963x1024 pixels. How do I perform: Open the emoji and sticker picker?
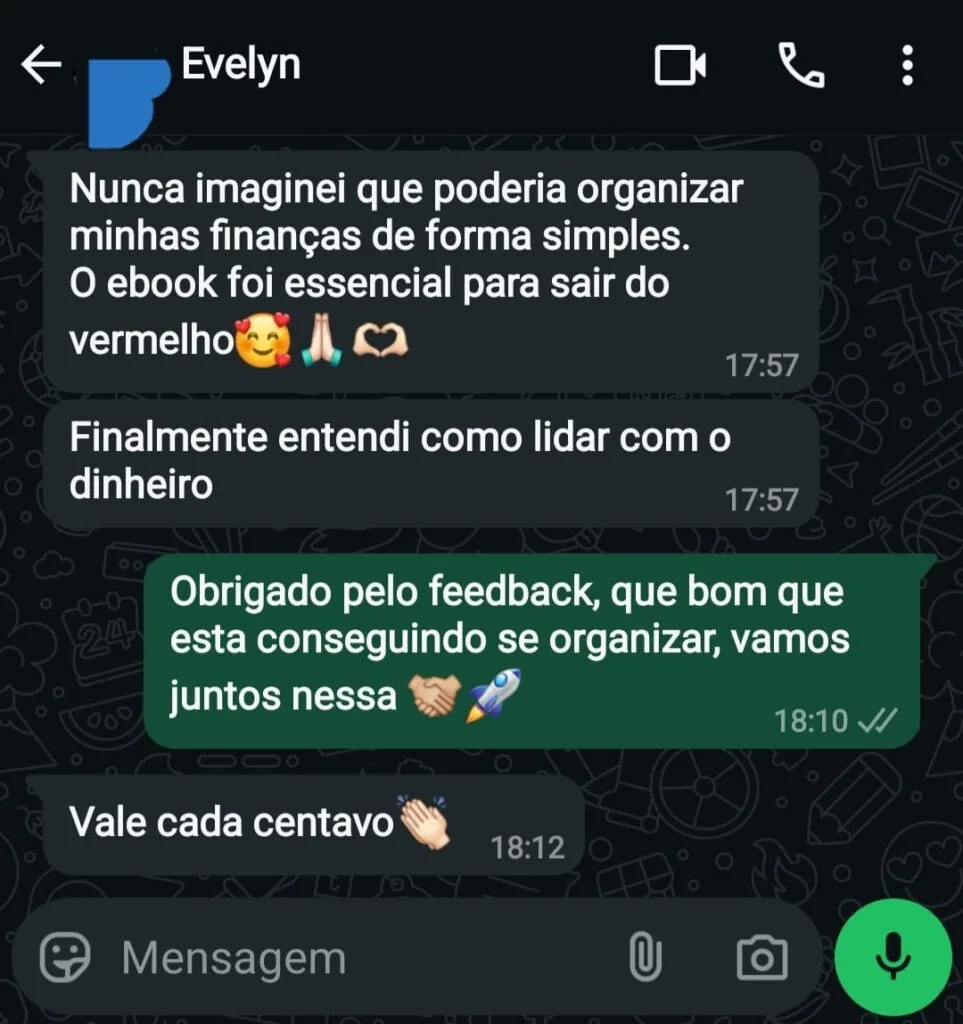click(x=65, y=959)
